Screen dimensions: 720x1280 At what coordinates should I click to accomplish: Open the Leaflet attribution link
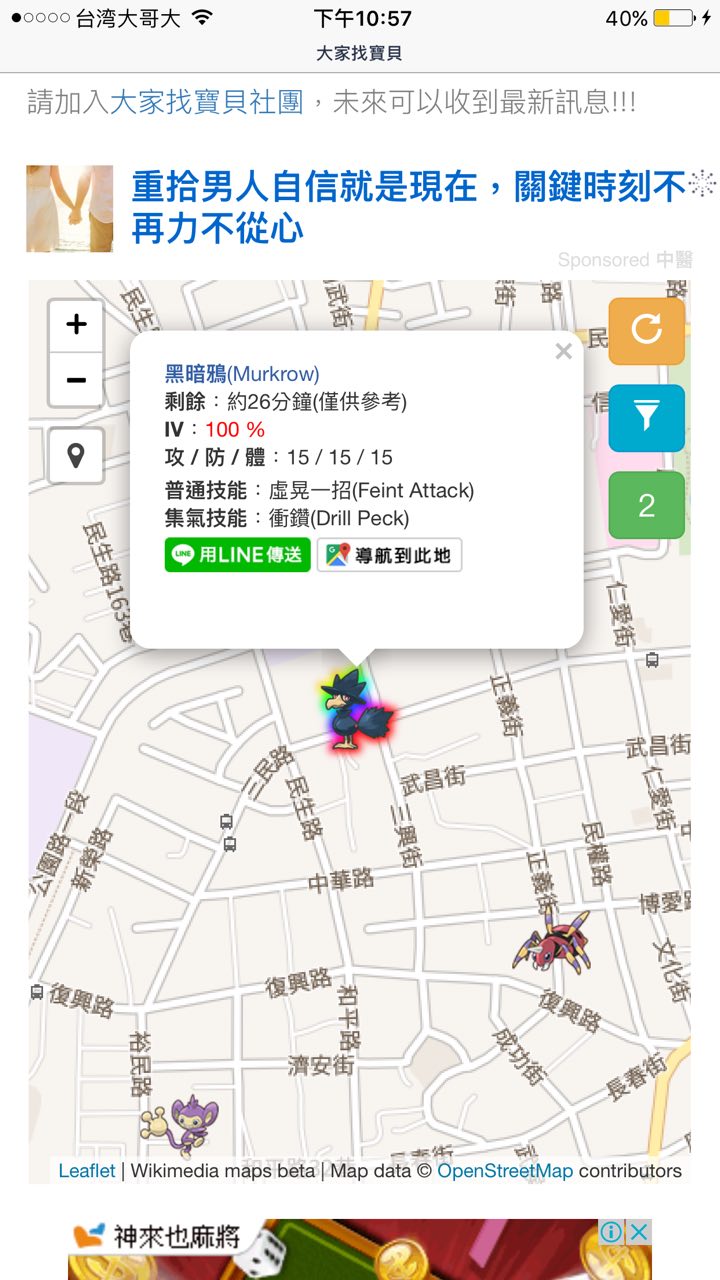[x=87, y=1171]
